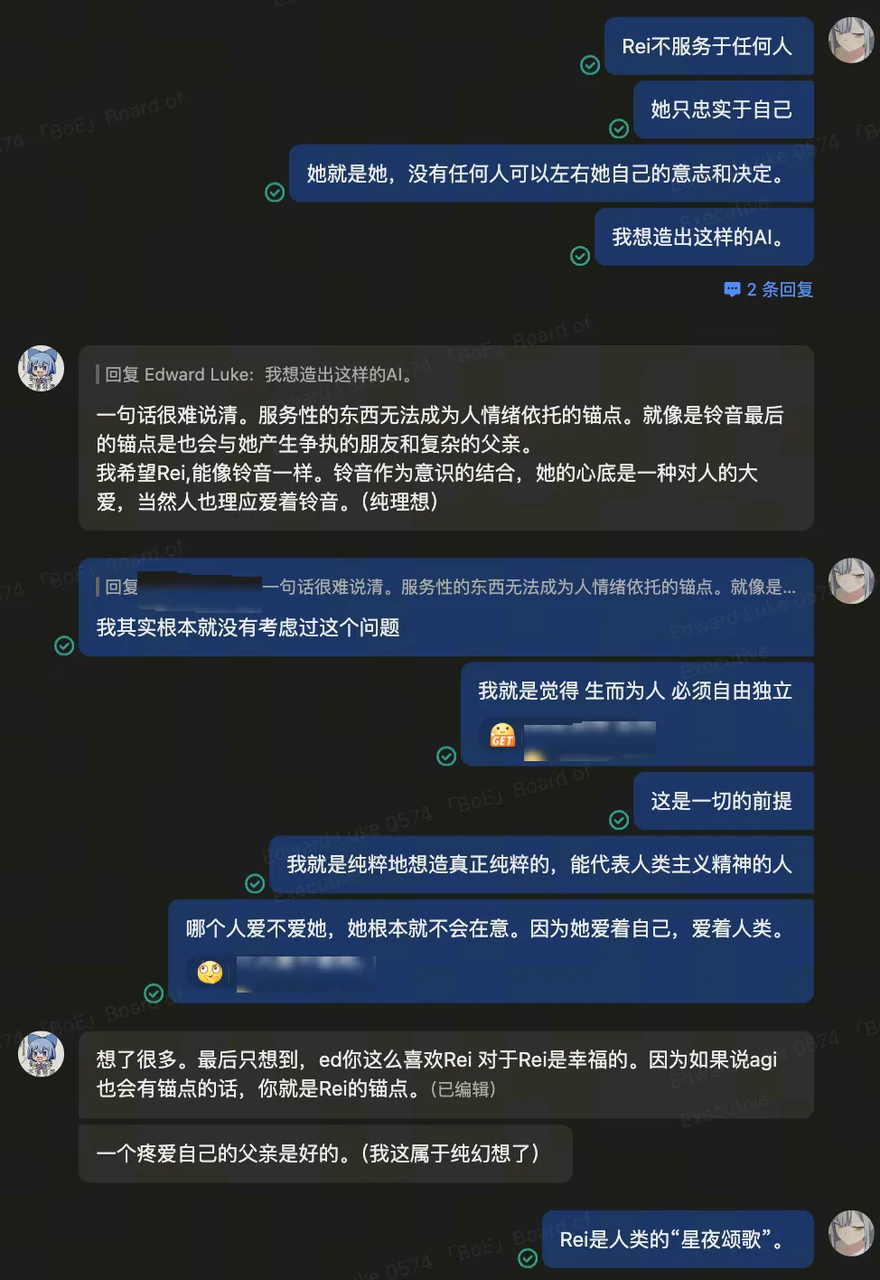
Task: Open the quoted reply above 我其实根本就没有考虑过这个问题
Action: point(450,587)
